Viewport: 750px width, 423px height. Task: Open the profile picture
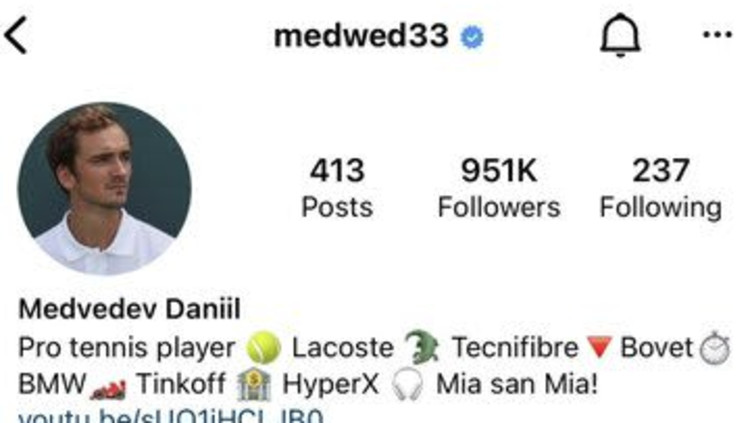click(104, 187)
